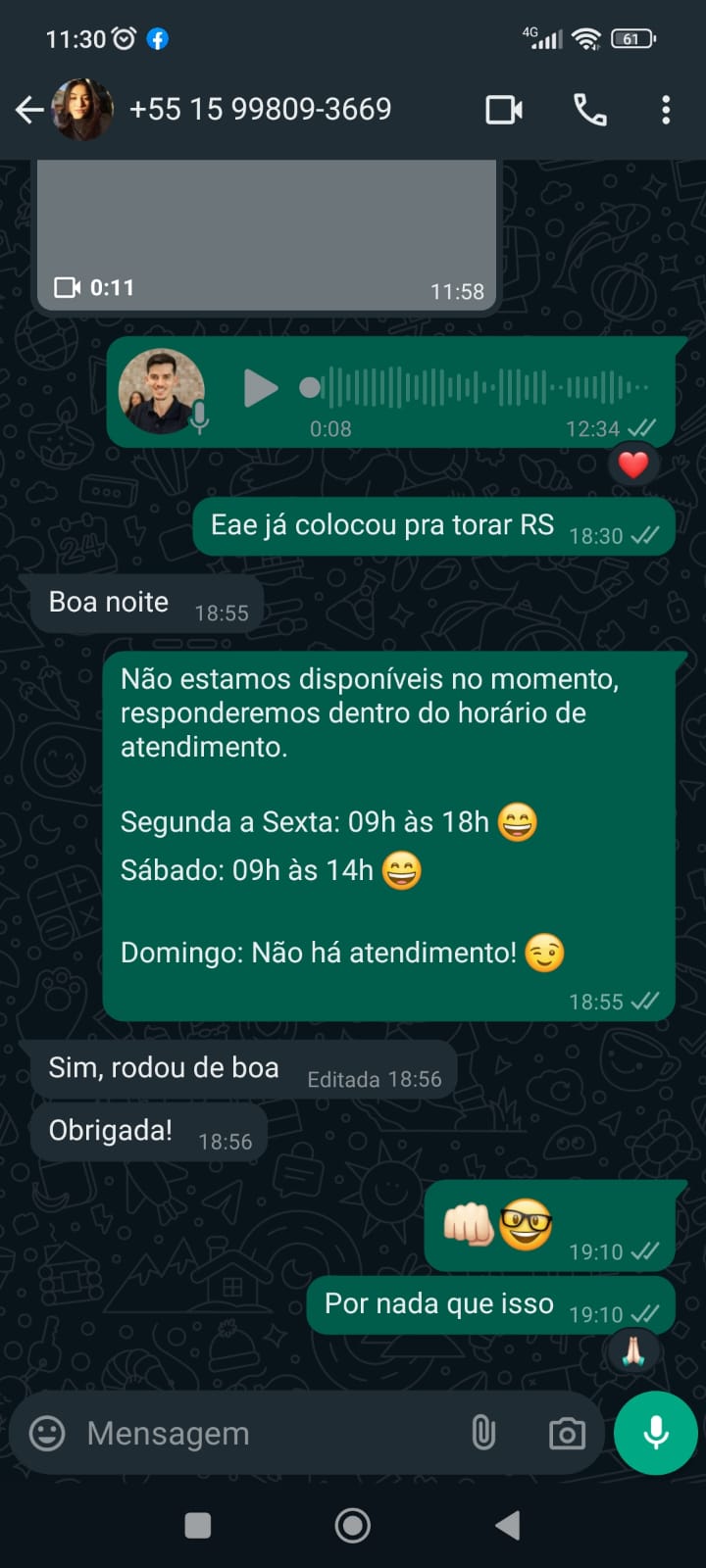Open the emoji picker
This screenshot has width=706, height=1568.
click(47, 1433)
